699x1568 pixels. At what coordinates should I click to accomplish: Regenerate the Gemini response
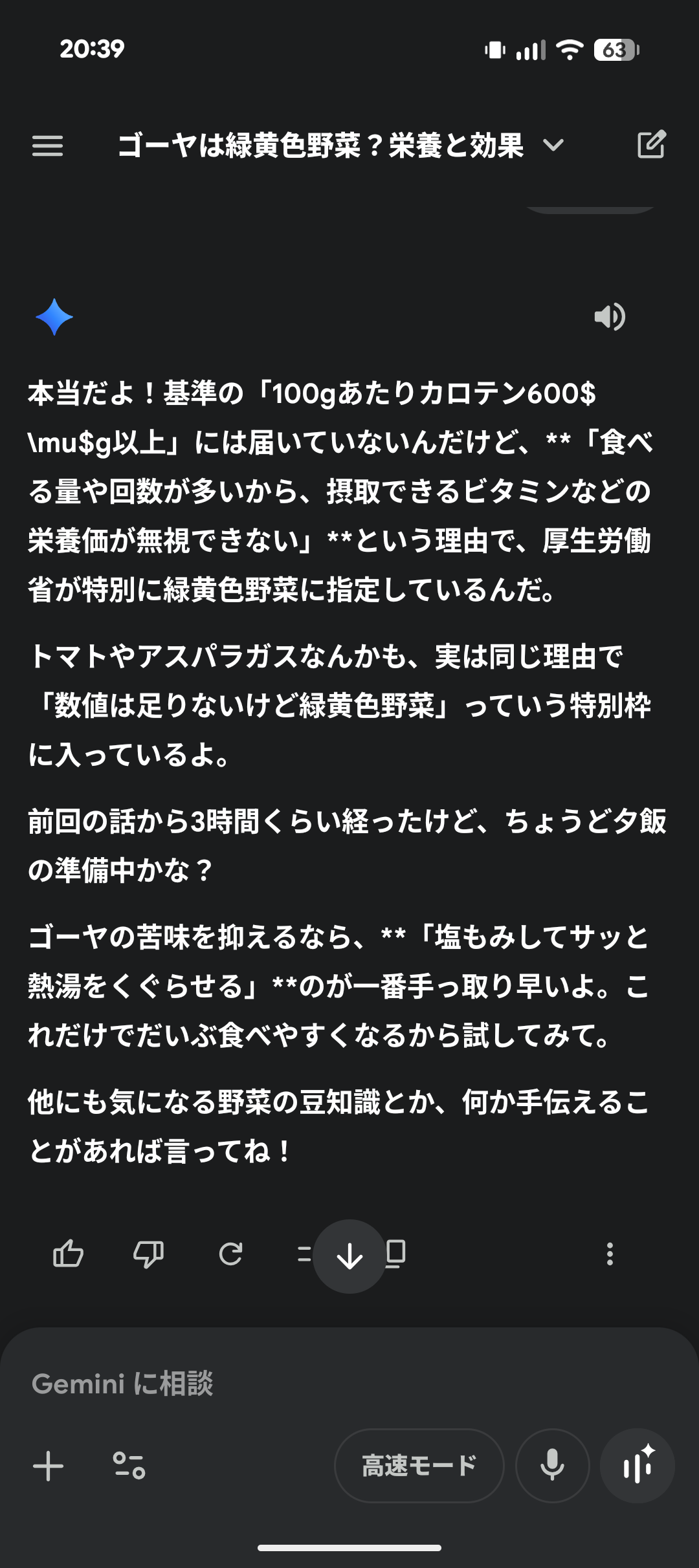coord(230,1254)
